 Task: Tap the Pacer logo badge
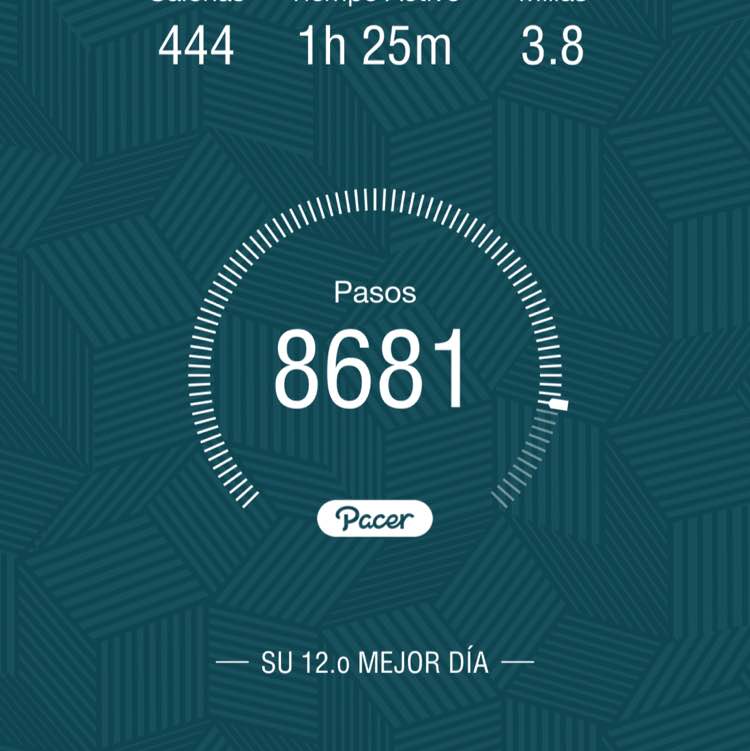(375, 517)
